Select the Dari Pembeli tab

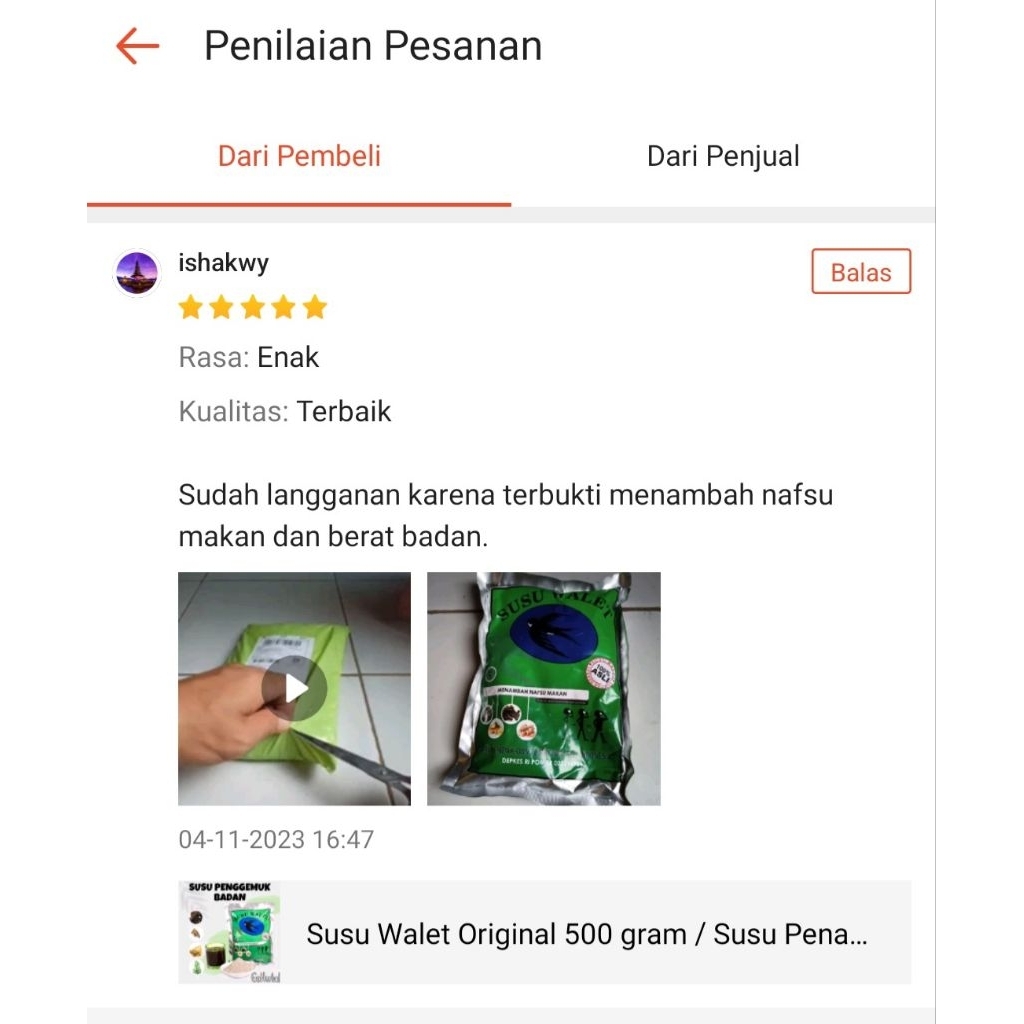(299, 156)
